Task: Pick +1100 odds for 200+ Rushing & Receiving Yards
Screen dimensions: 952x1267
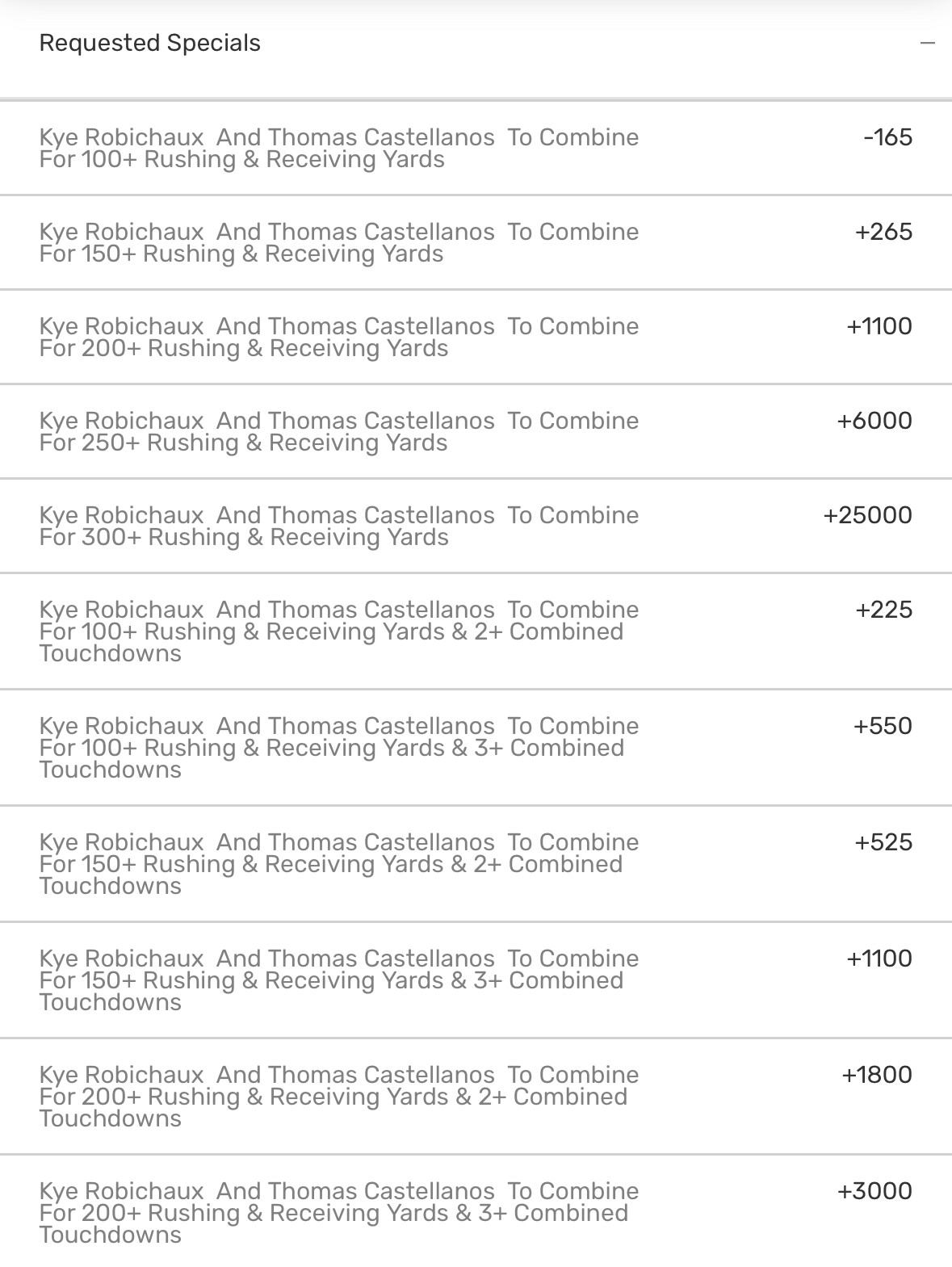Action: pyautogui.click(x=879, y=326)
